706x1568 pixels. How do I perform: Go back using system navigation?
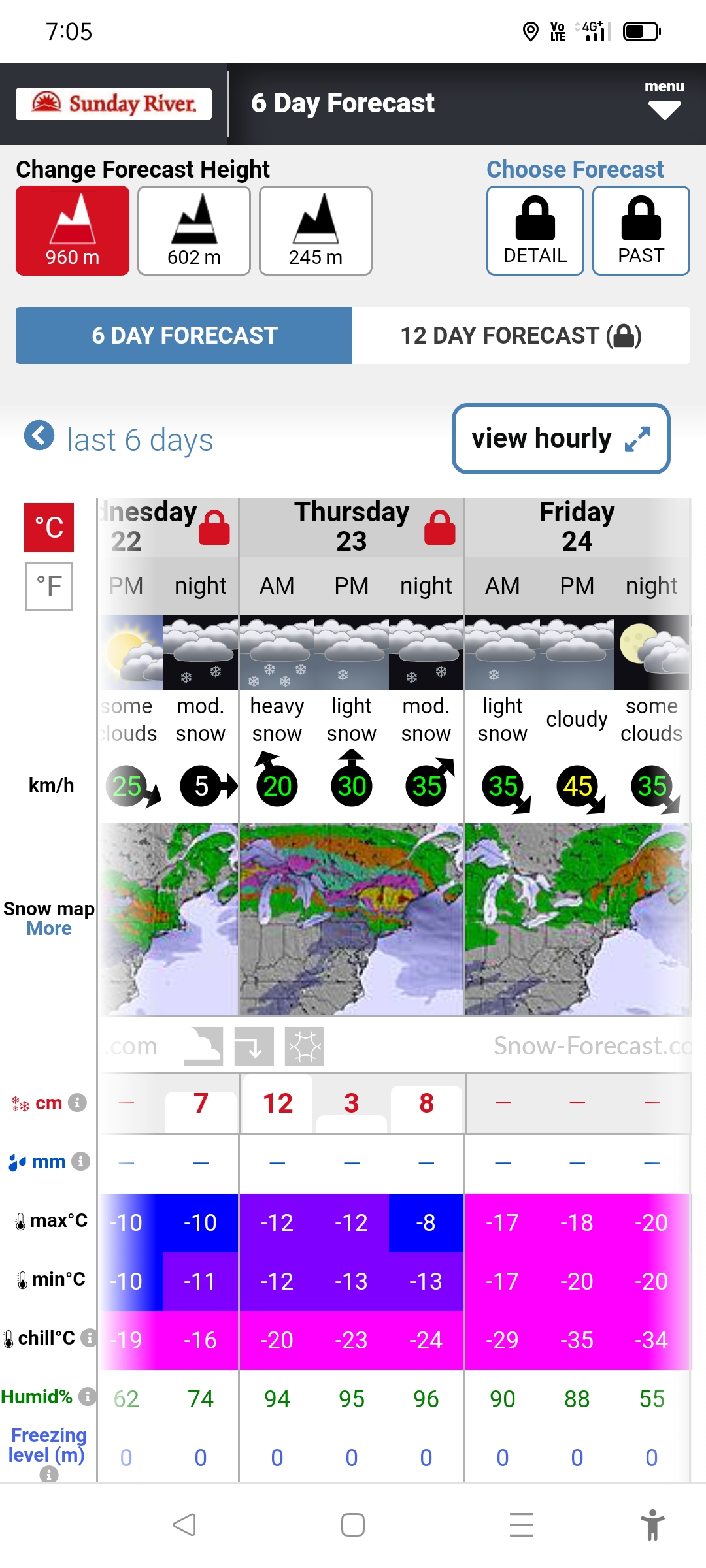point(184,1525)
